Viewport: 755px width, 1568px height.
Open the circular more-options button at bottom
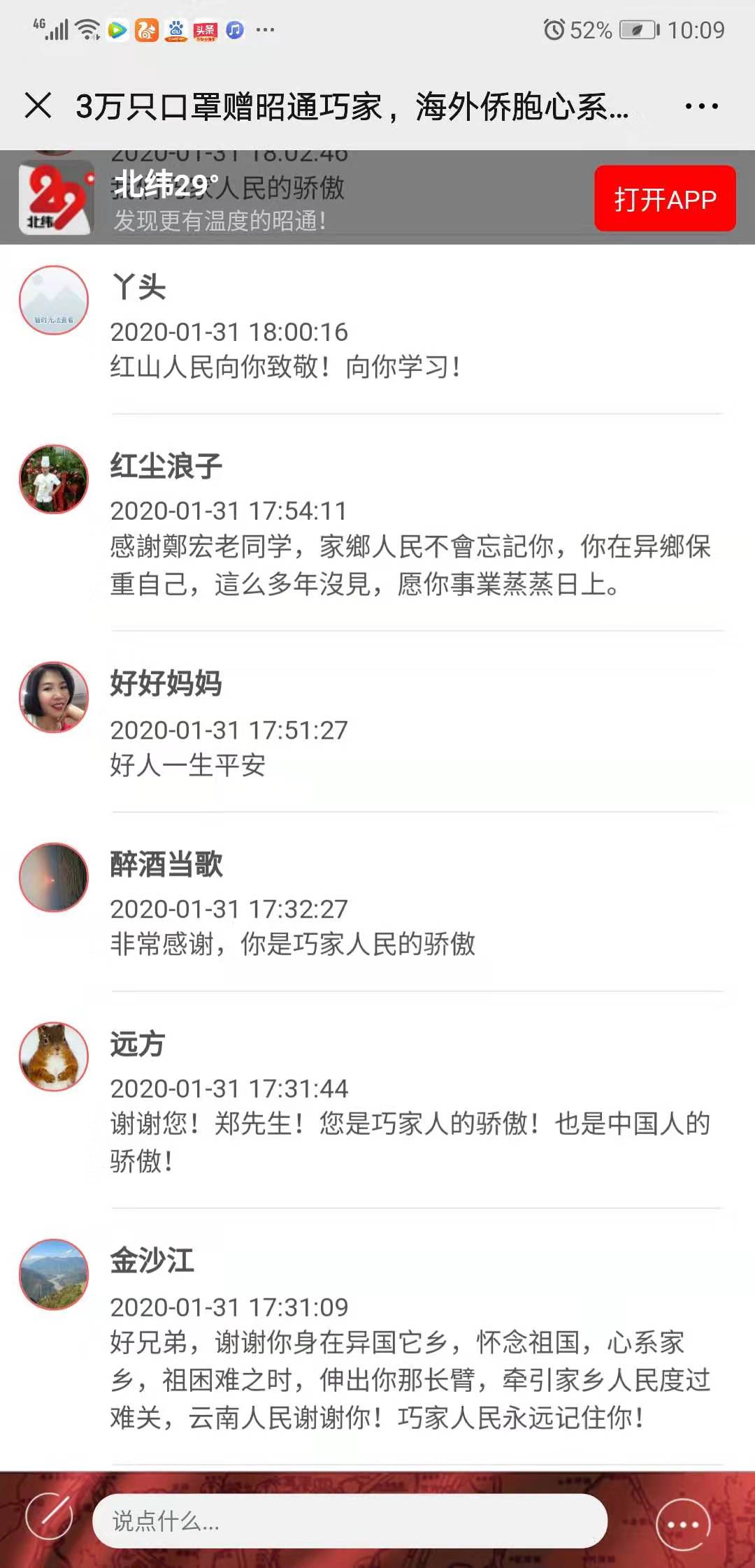point(683,1525)
